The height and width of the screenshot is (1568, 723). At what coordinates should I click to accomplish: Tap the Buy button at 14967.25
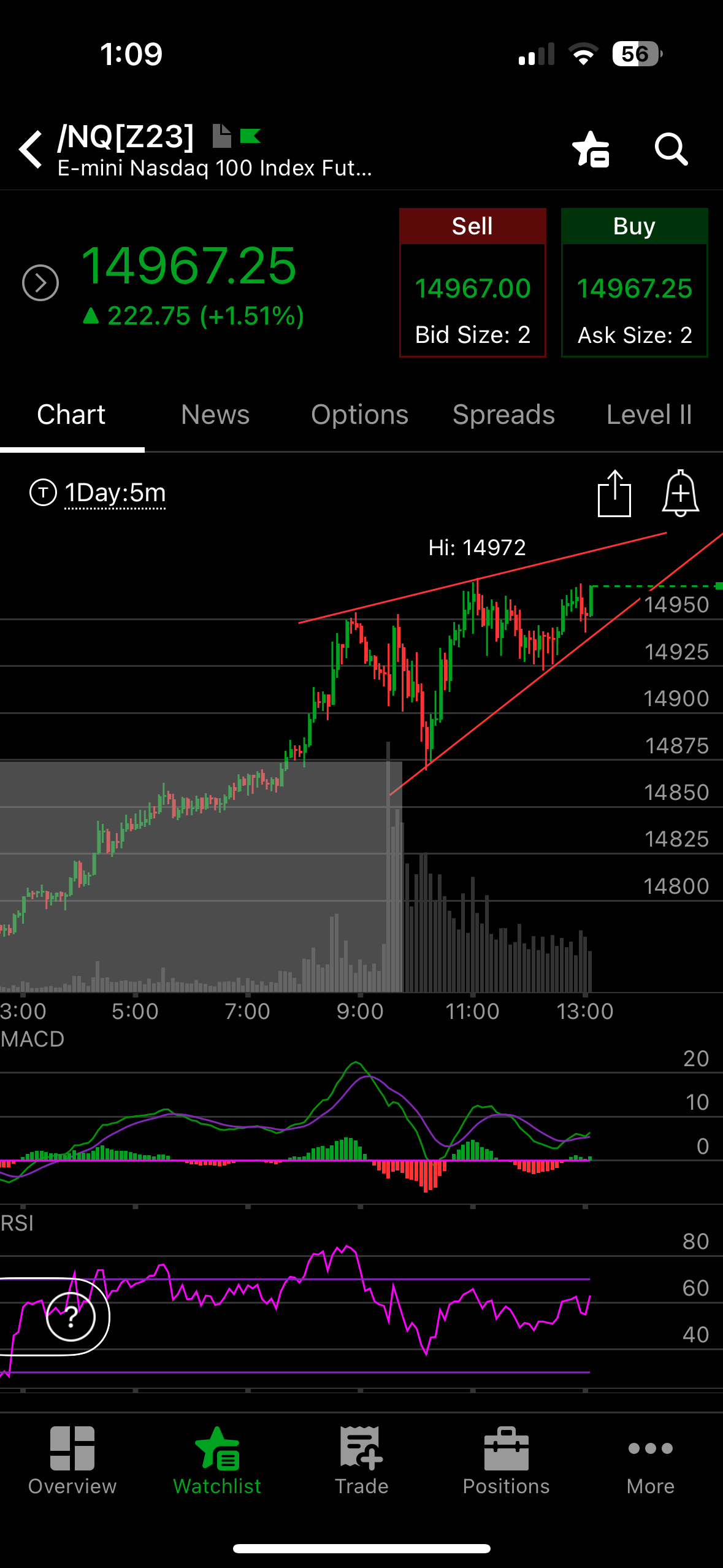tap(635, 283)
